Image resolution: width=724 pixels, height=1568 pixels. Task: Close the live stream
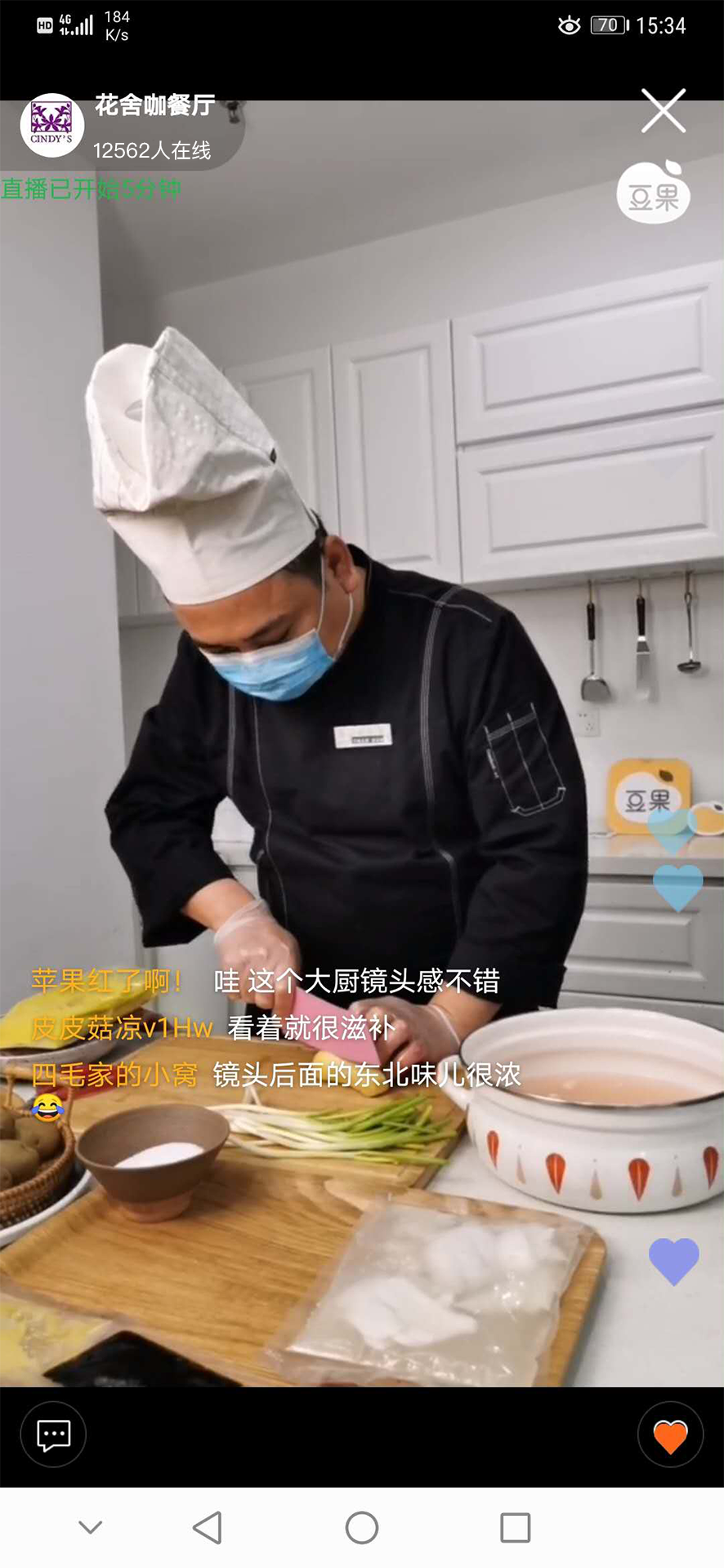[x=663, y=111]
